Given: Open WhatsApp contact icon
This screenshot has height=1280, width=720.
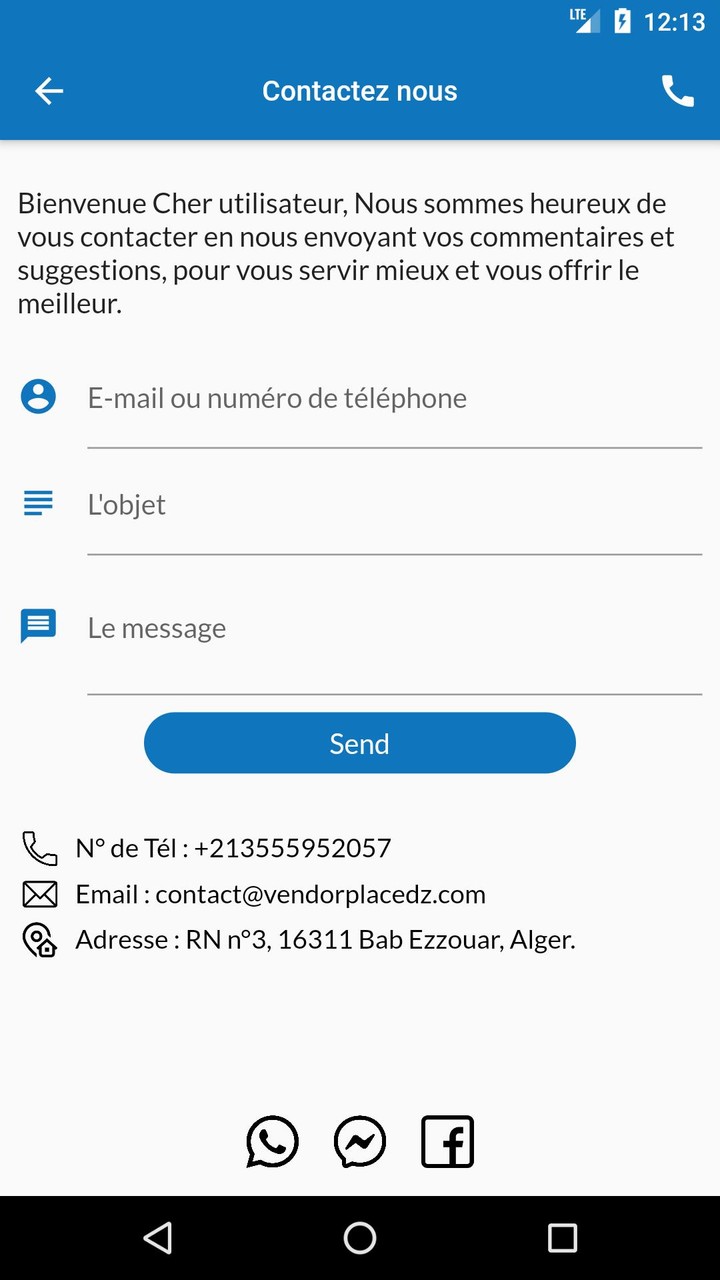Looking at the screenshot, I should (272, 1142).
